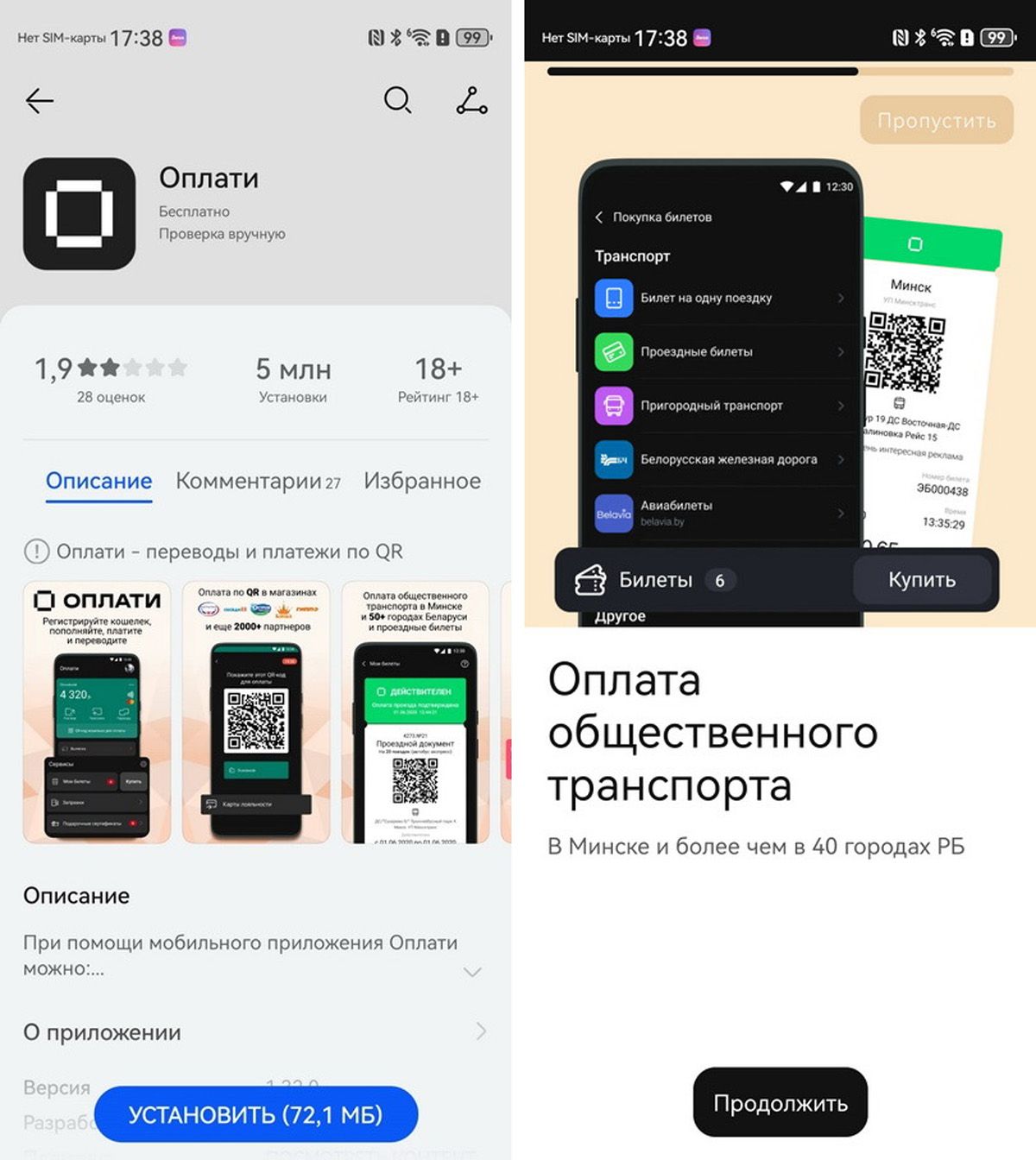View the screenshot about public transport payment
This screenshot has height=1160, width=1036.
(415, 712)
